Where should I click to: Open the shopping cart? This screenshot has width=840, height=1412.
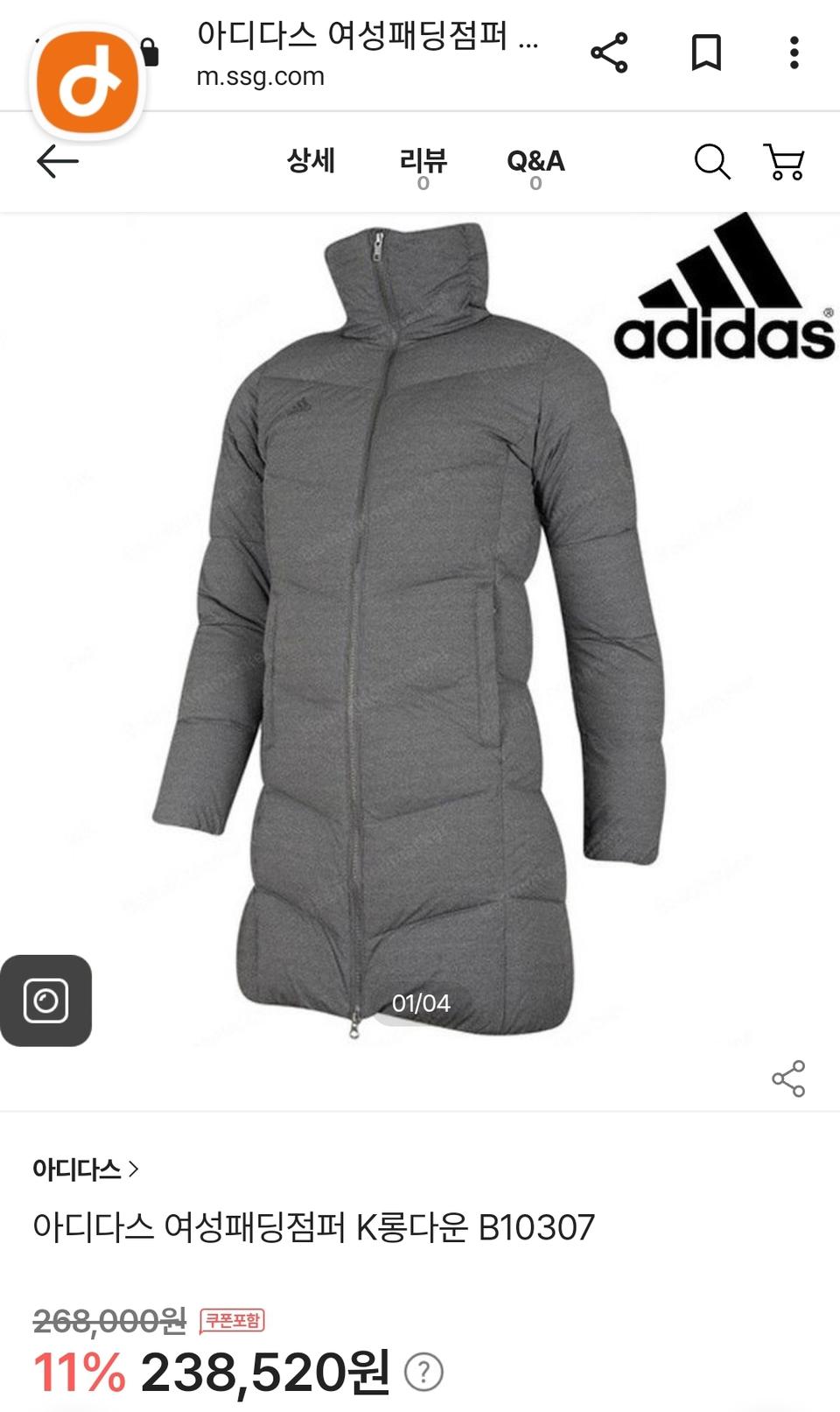(x=784, y=162)
